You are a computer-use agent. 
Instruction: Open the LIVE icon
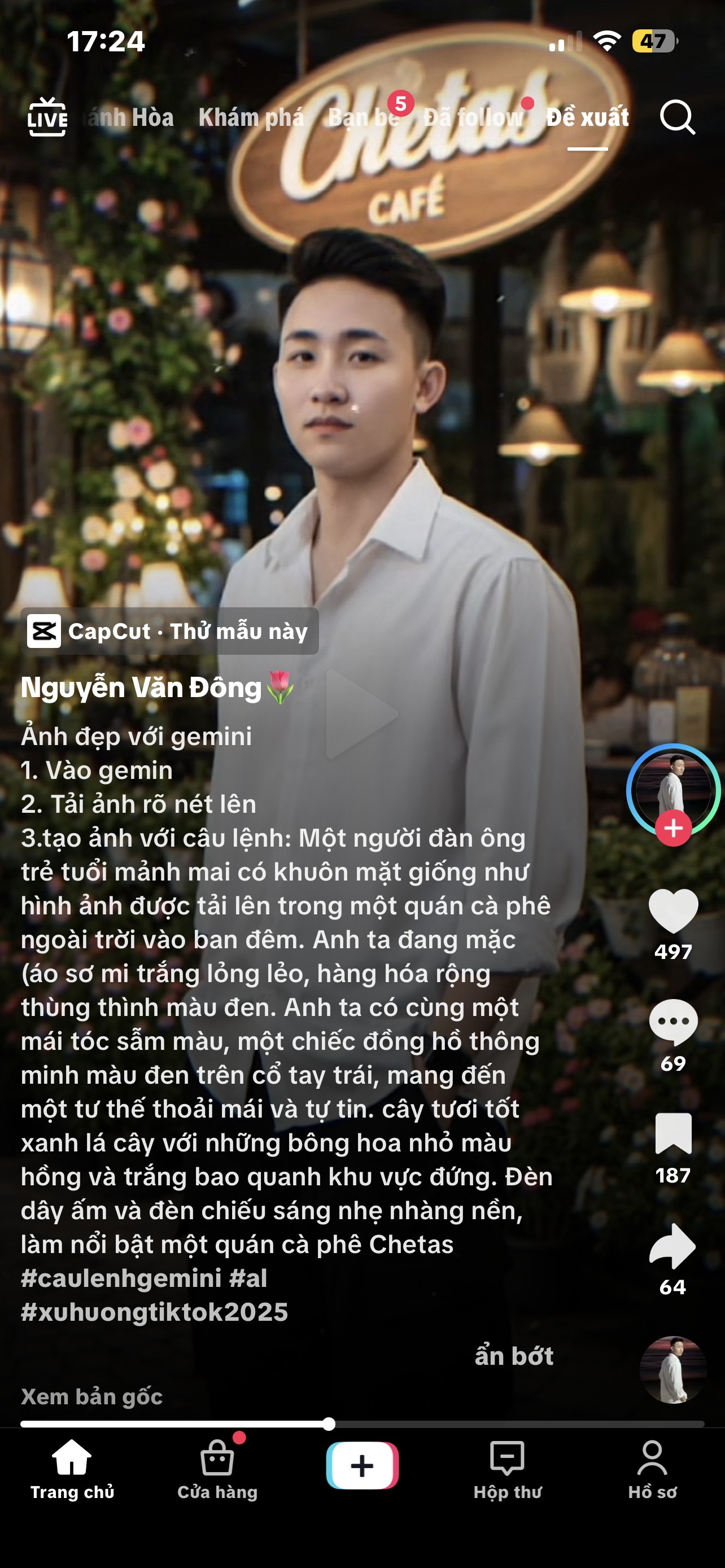pos(47,117)
